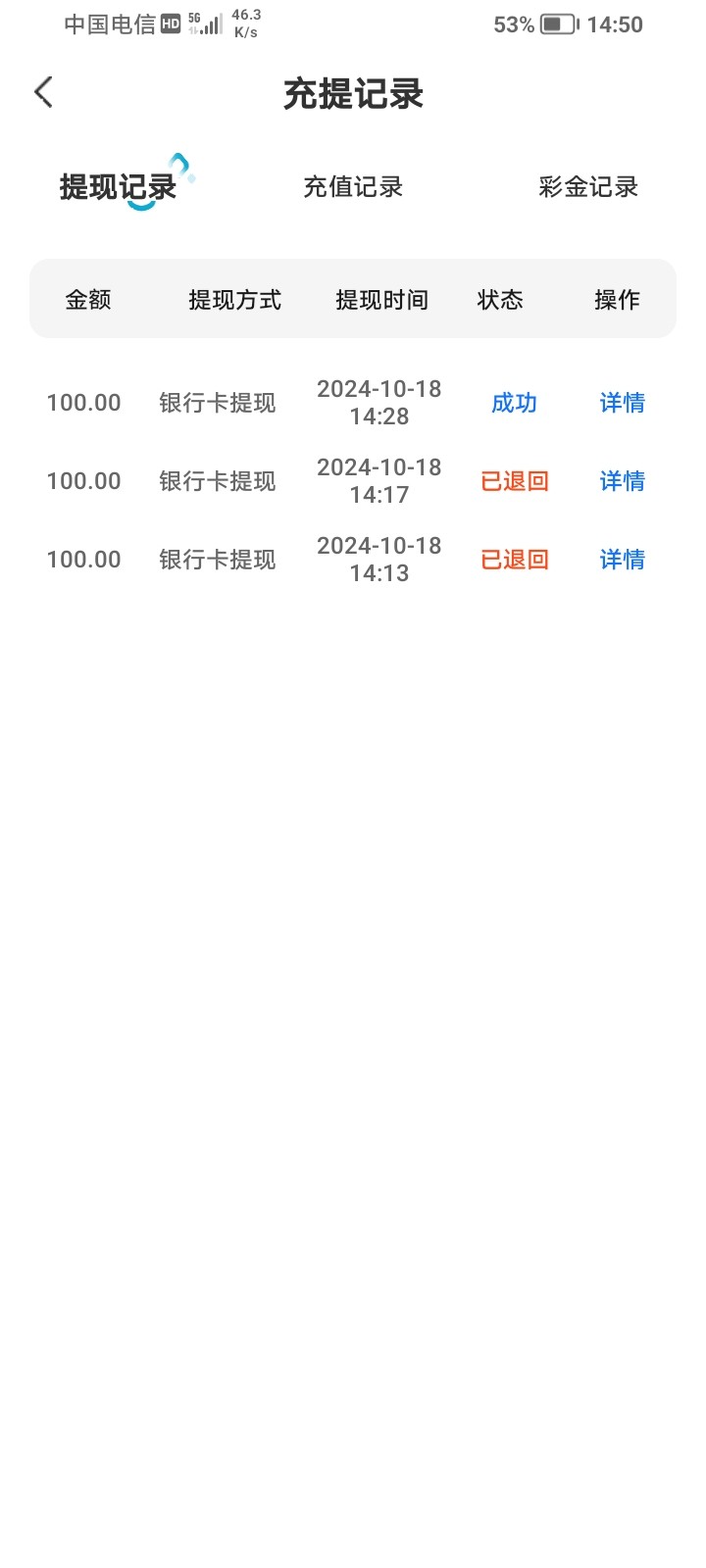This screenshot has height=1568, width=706.
Task: View 详情 of the 14:17 returned withdrawal
Action: coord(621,481)
